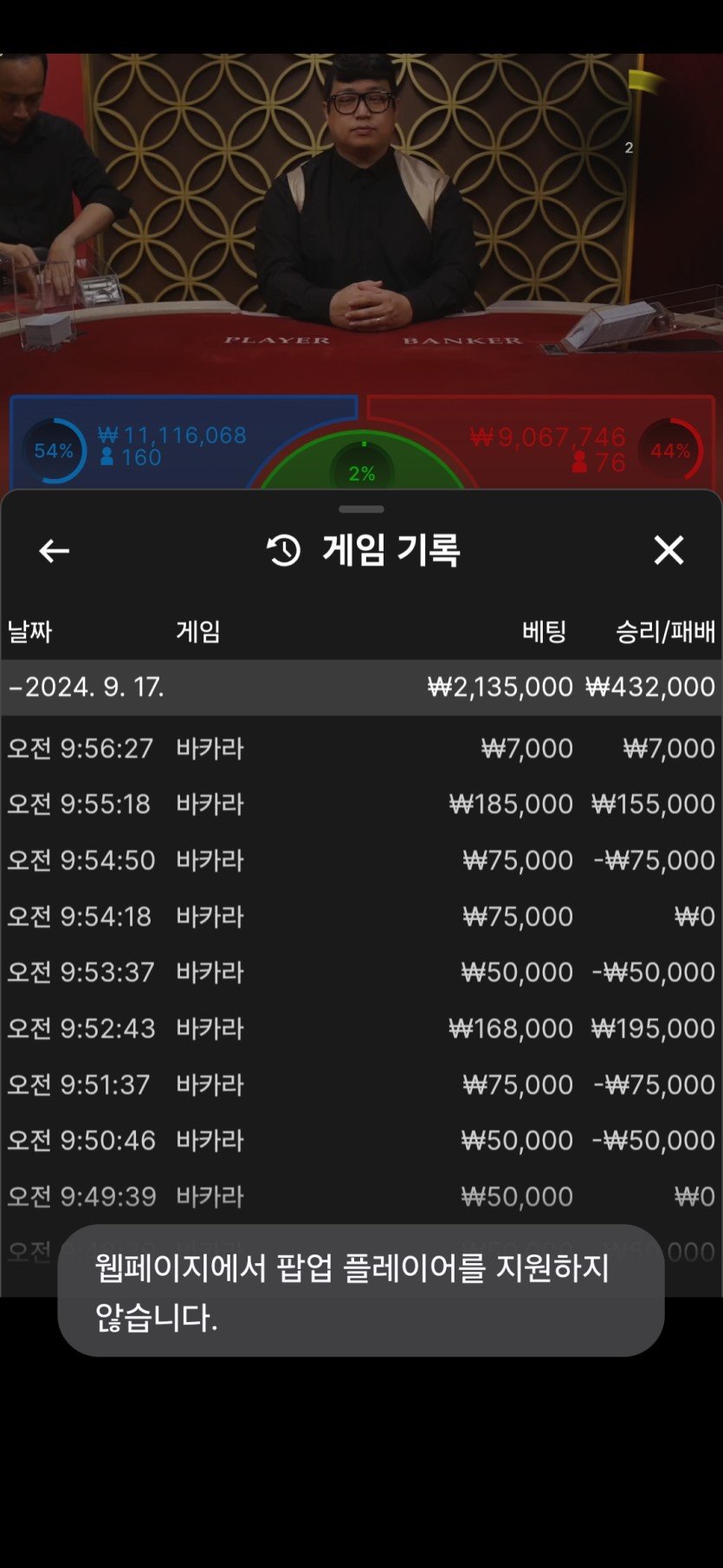
Task: Open the 오전 9:50:46 바카라 record
Action: point(361,1140)
